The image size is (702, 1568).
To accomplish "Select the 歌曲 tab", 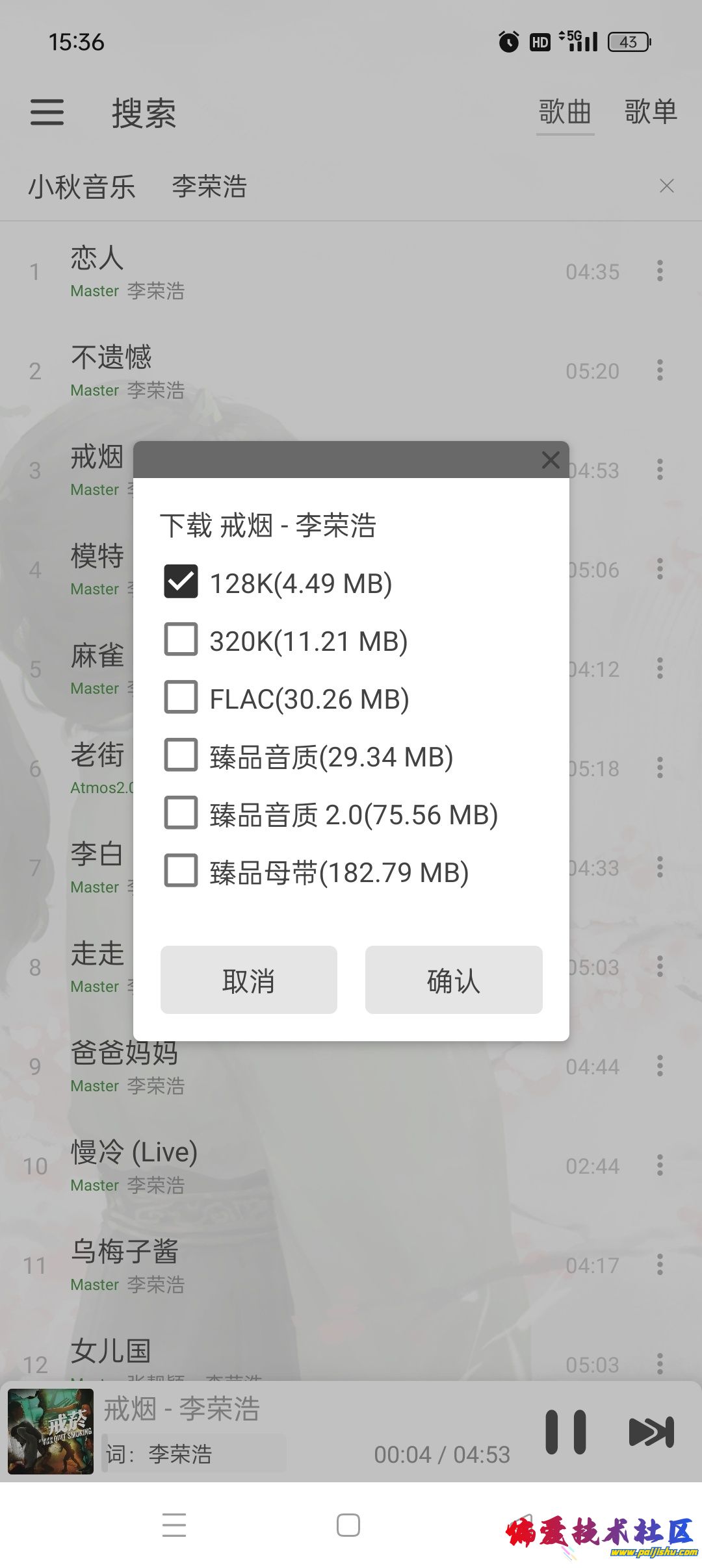I will click(564, 112).
